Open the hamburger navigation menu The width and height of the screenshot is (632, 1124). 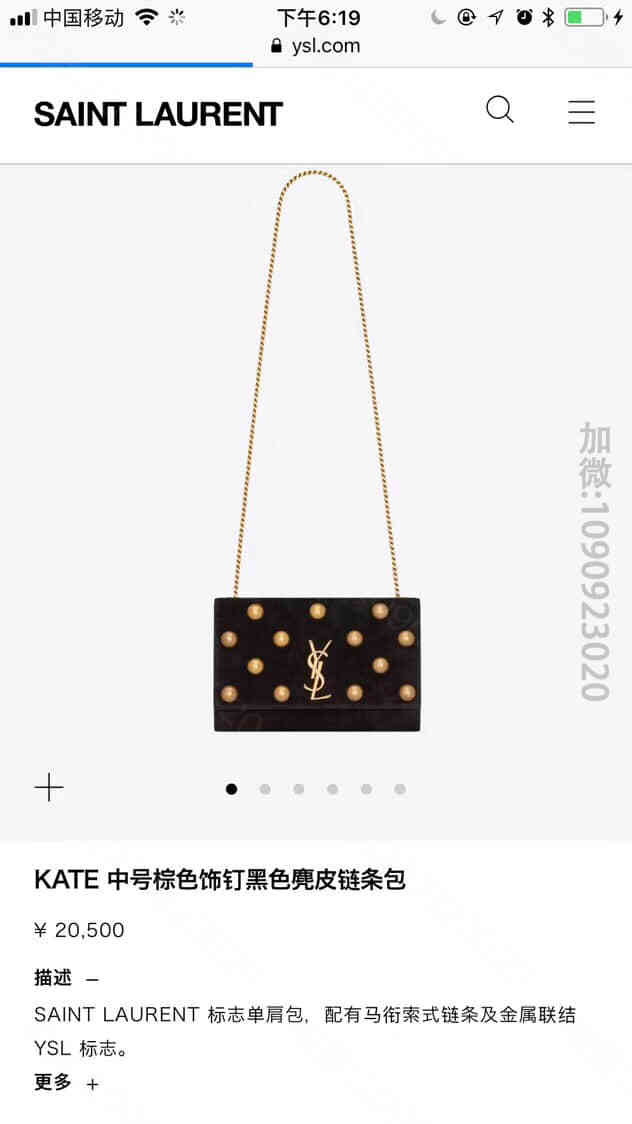(x=581, y=112)
